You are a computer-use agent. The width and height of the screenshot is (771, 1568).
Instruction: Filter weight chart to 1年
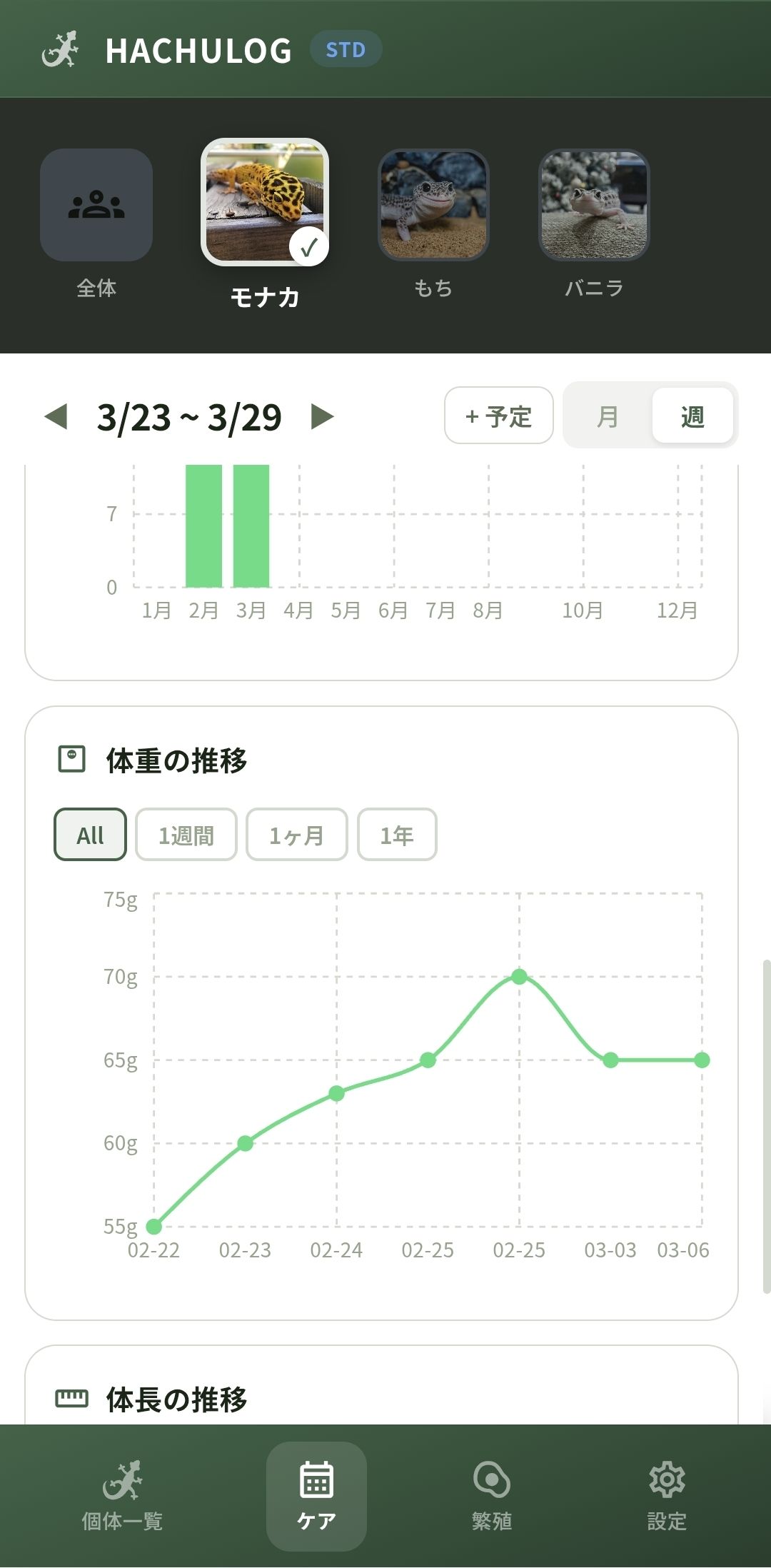(x=397, y=835)
